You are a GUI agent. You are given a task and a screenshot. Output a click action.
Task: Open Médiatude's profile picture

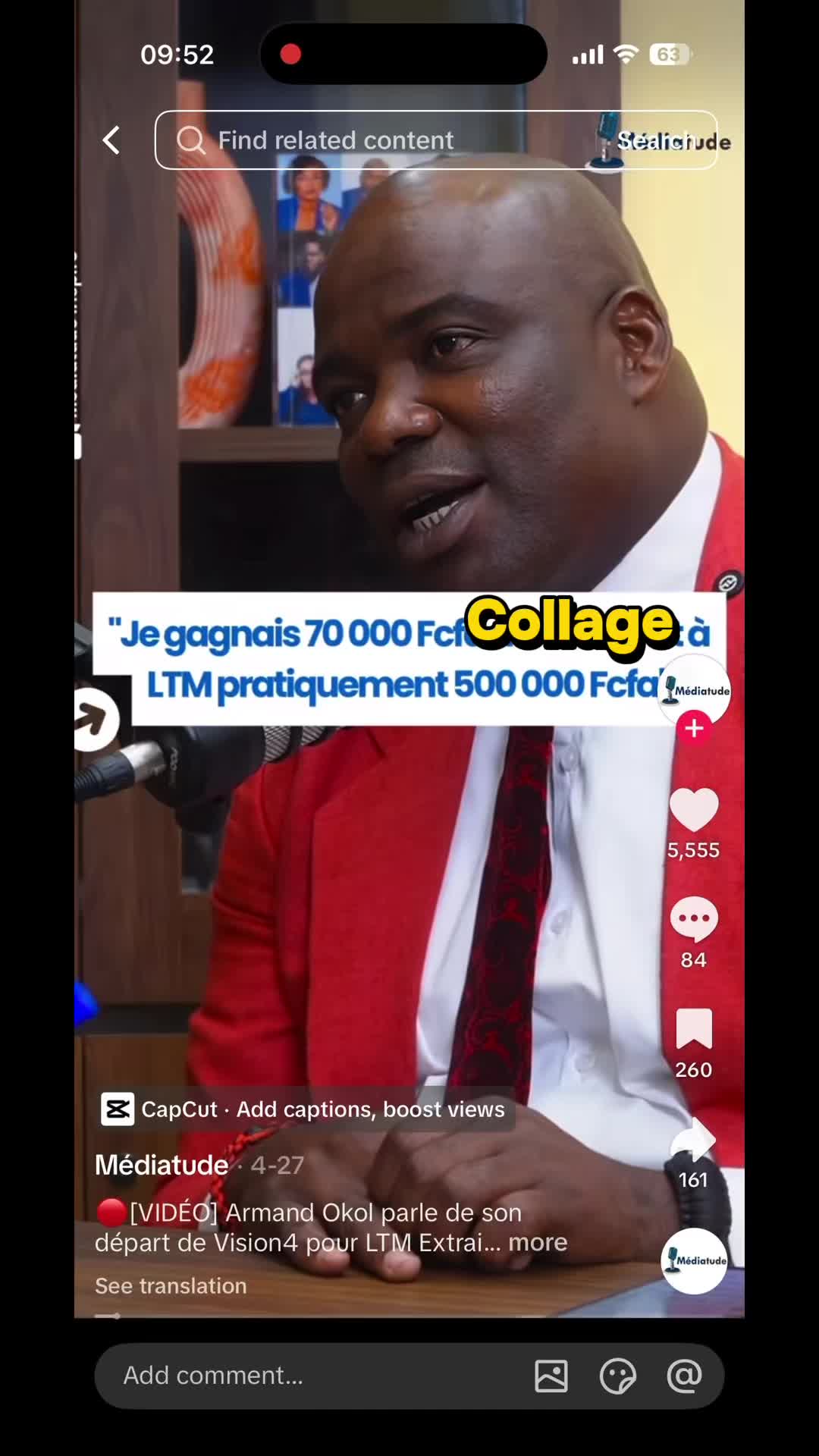point(695,689)
